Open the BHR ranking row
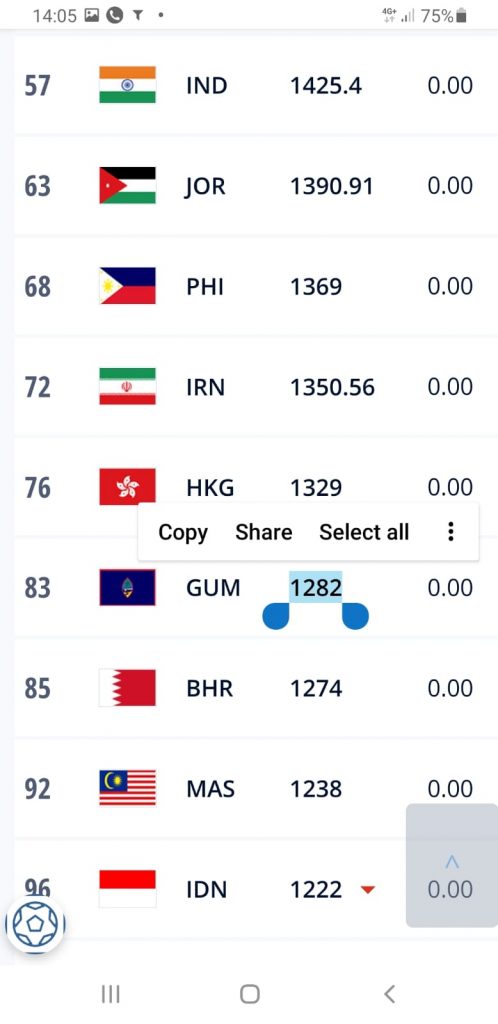498x1024 pixels. pos(251,689)
